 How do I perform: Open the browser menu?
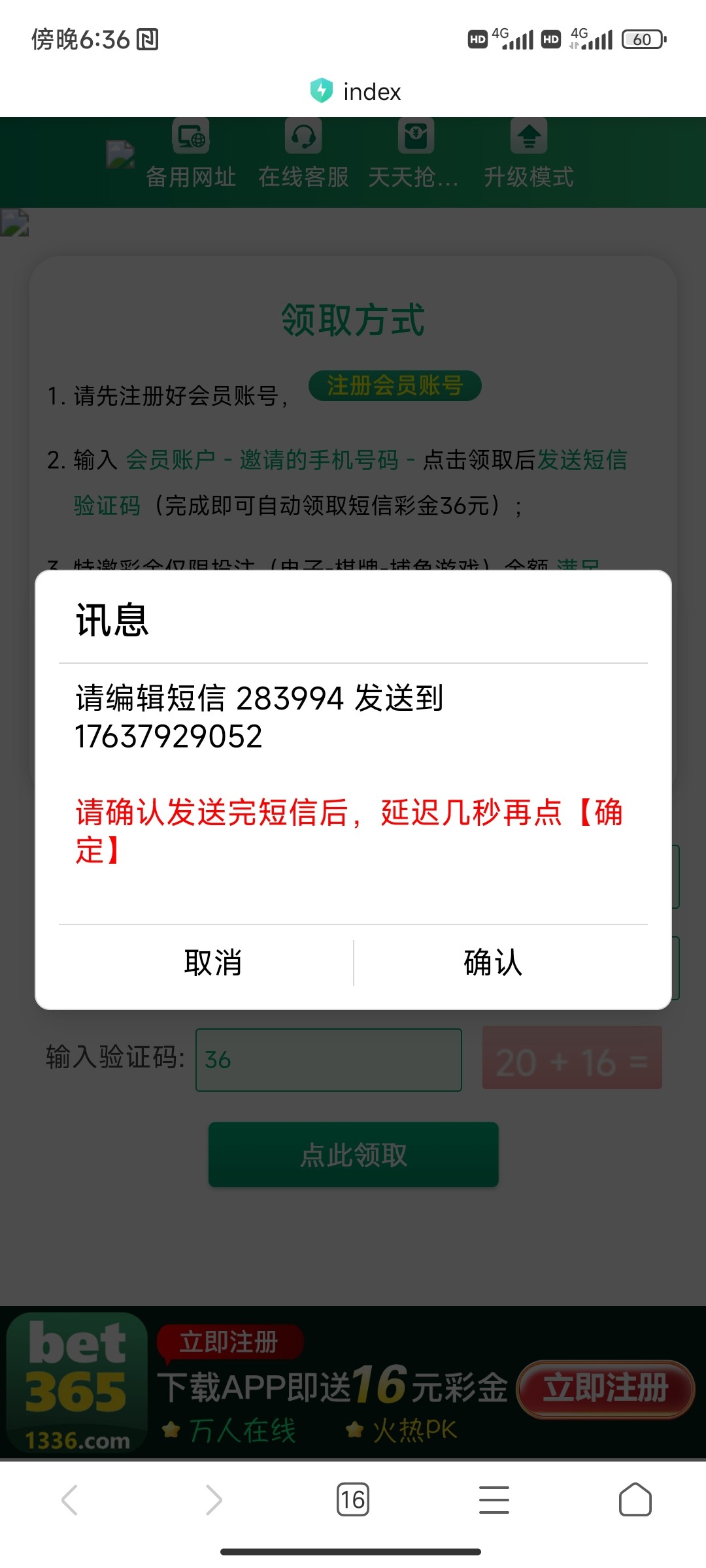[x=494, y=1499]
